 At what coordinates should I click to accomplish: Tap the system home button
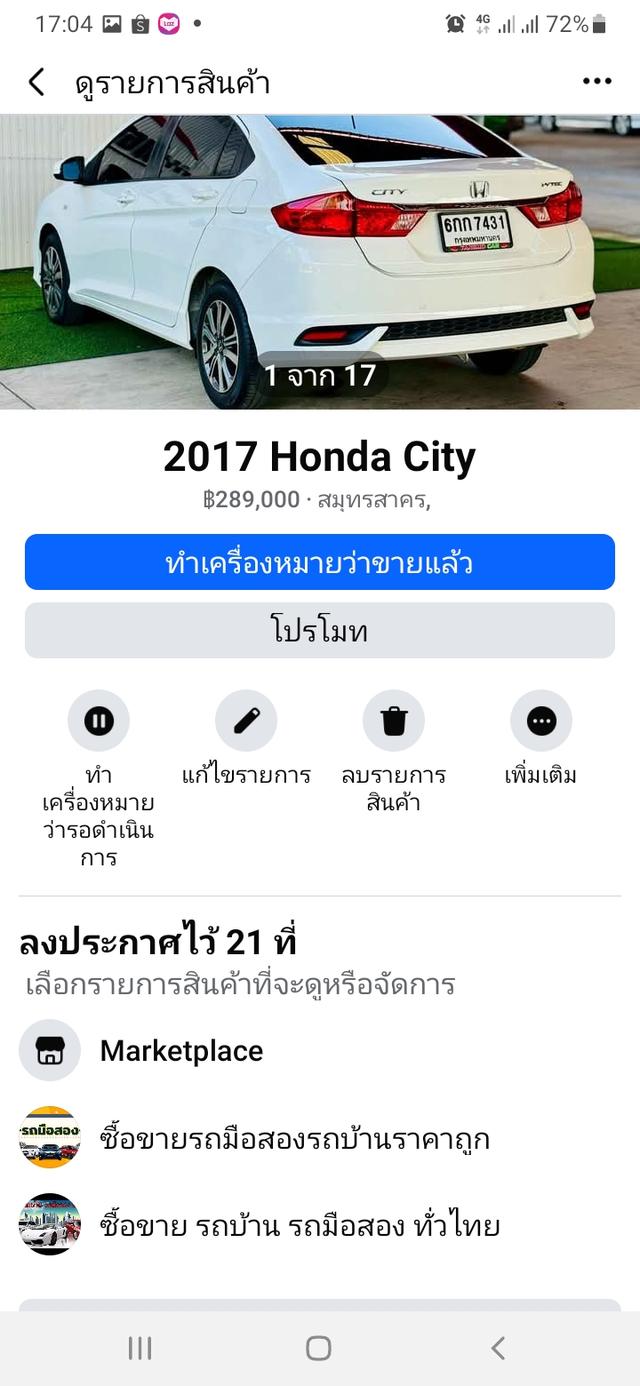pyautogui.click(x=318, y=1348)
